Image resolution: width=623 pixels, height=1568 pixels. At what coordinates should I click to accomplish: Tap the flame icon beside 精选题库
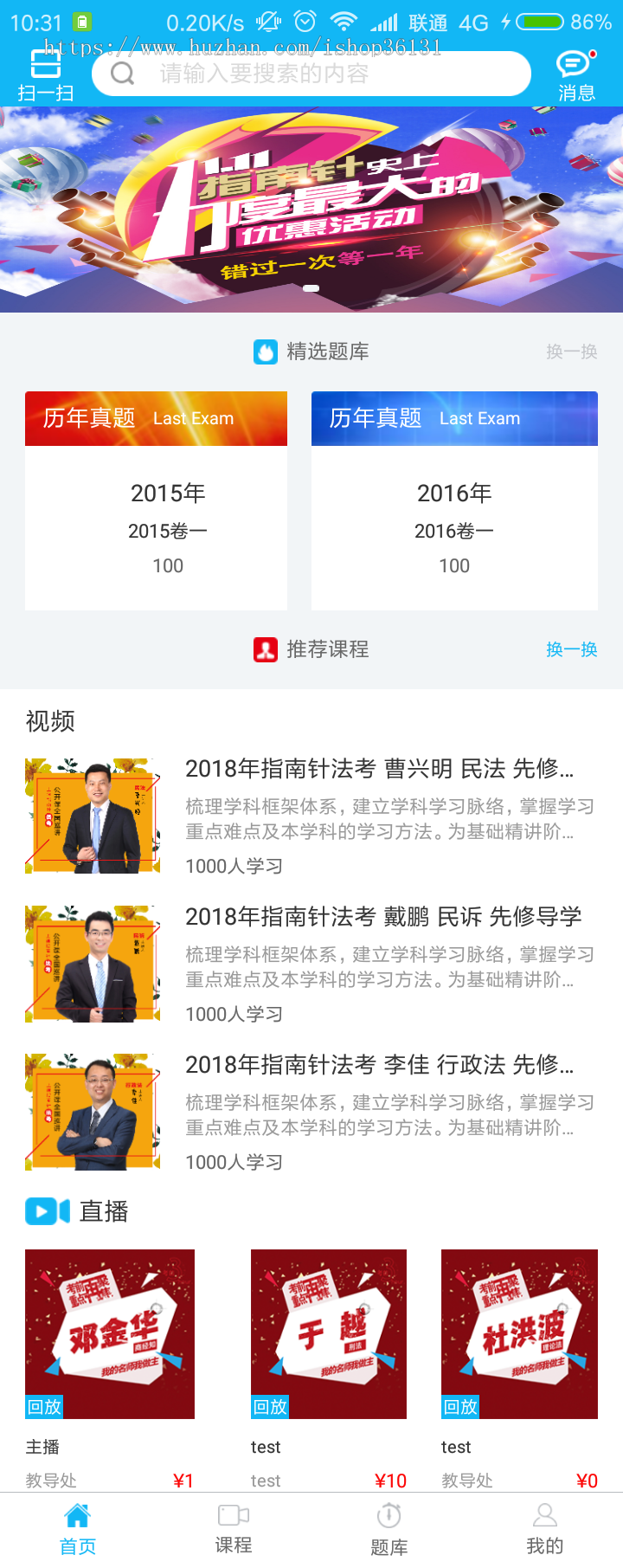269,352
